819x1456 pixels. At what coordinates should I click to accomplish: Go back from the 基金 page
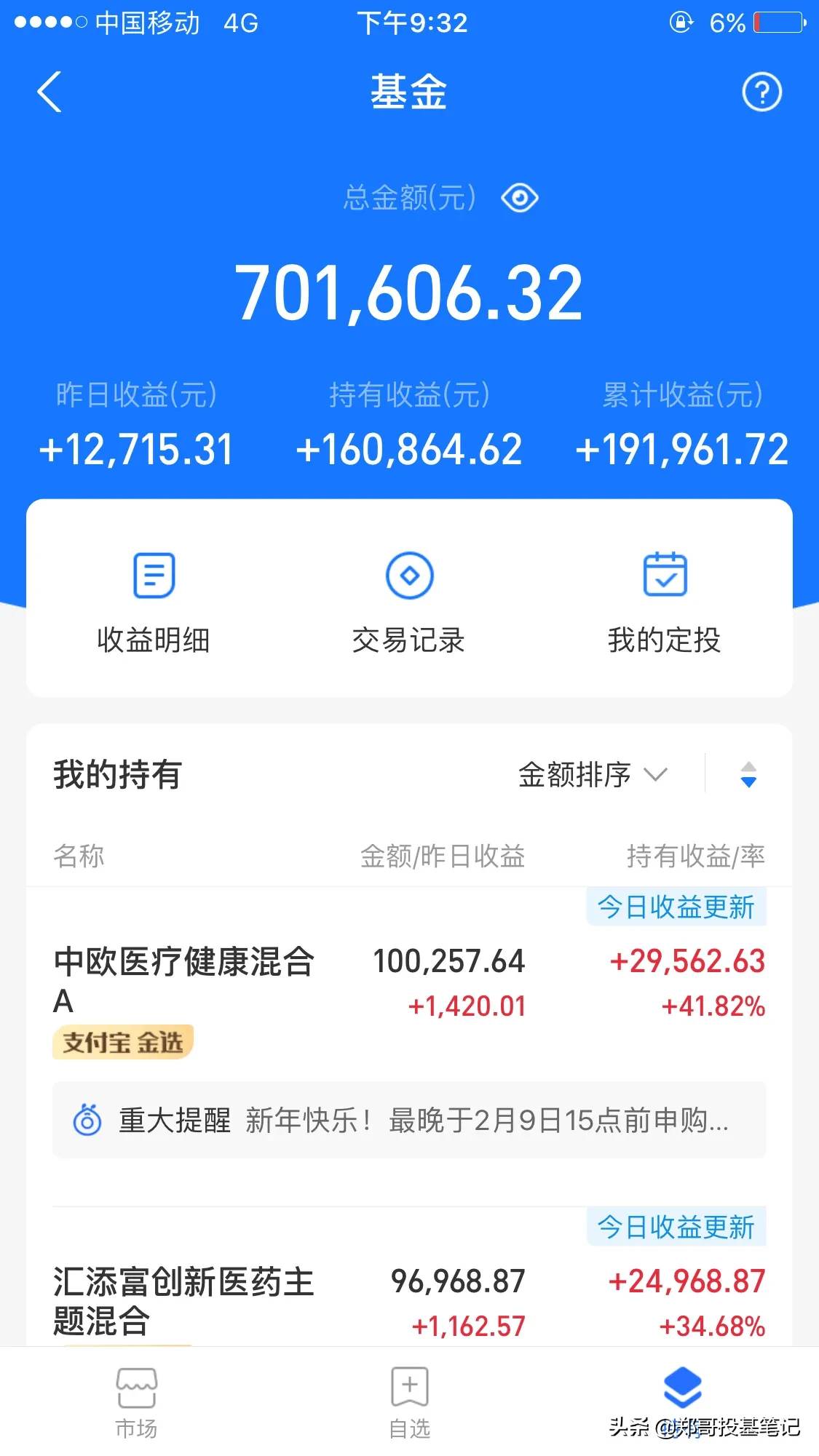click(x=50, y=92)
